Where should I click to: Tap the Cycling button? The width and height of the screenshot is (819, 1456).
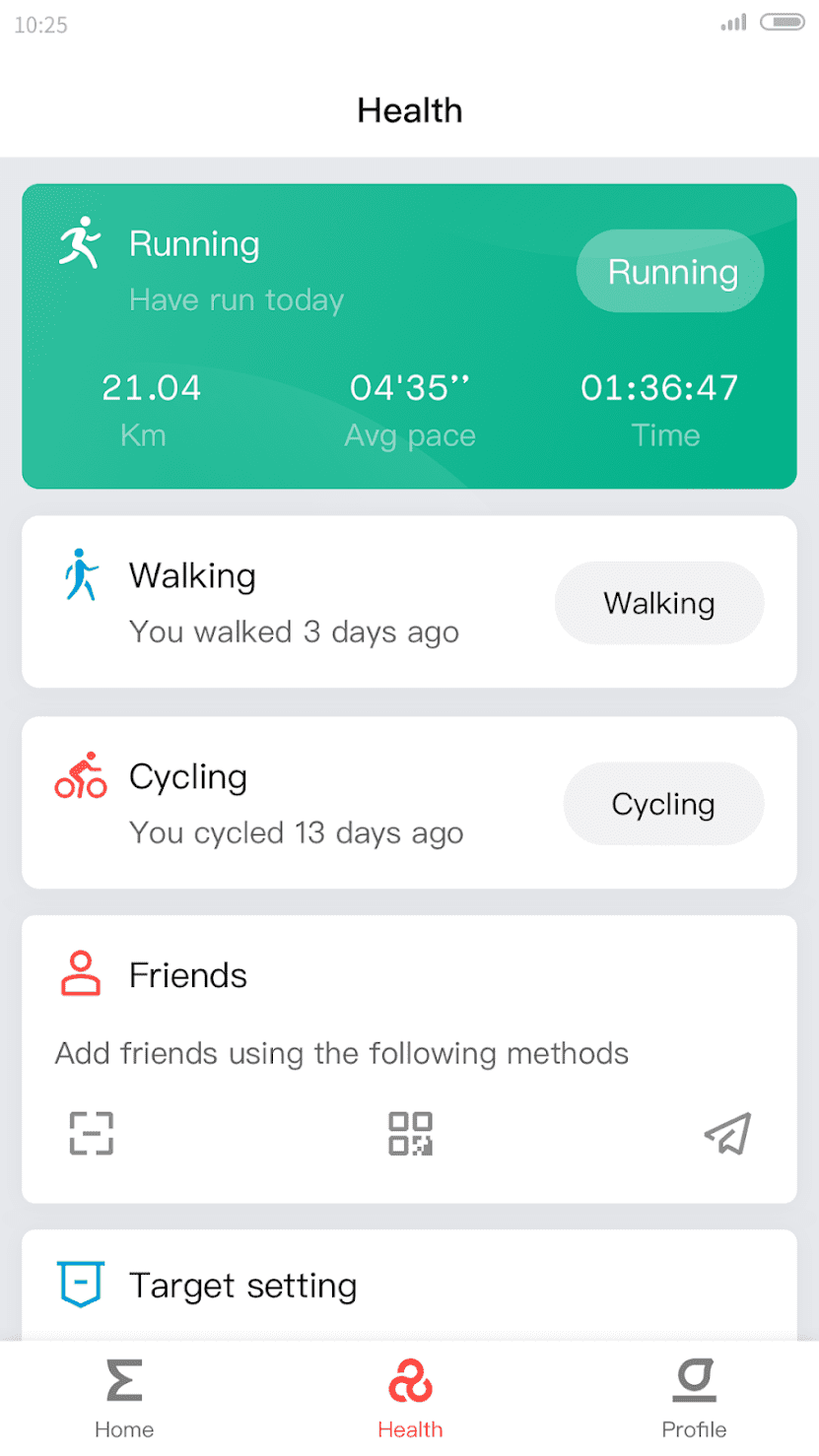[662, 804]
